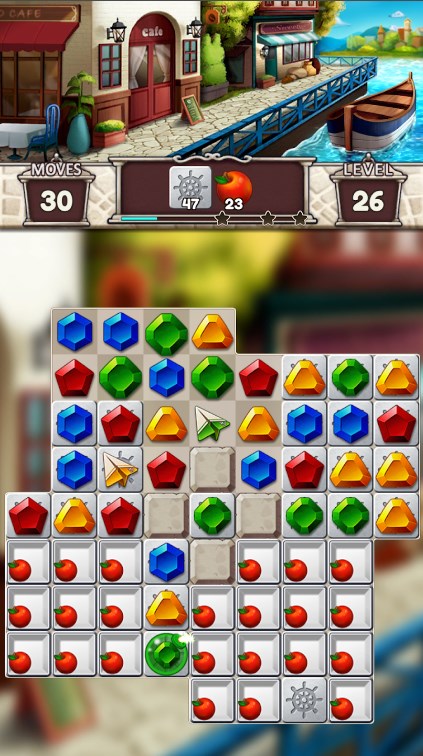The image size is (423, 756).
Task: Choose the orange gem in the top row
Action: pyautogui.click(x=212, y=332)
